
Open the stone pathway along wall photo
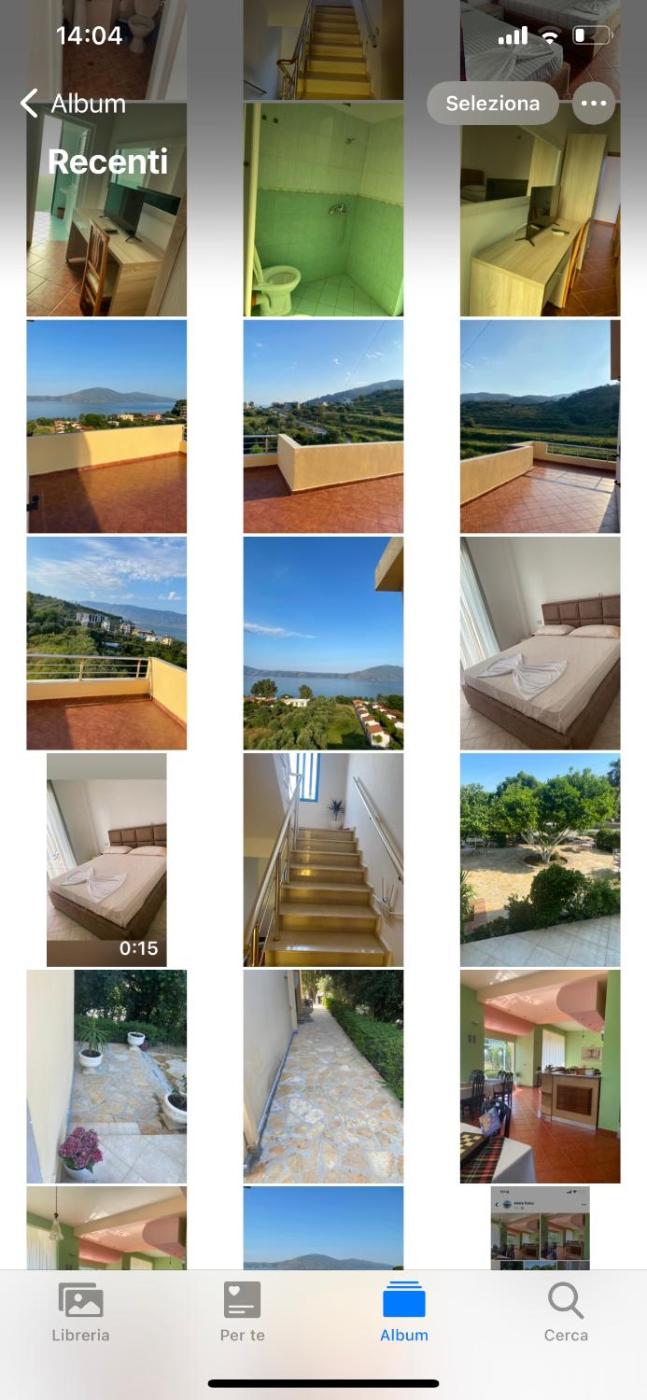[x=323, y=1076]
